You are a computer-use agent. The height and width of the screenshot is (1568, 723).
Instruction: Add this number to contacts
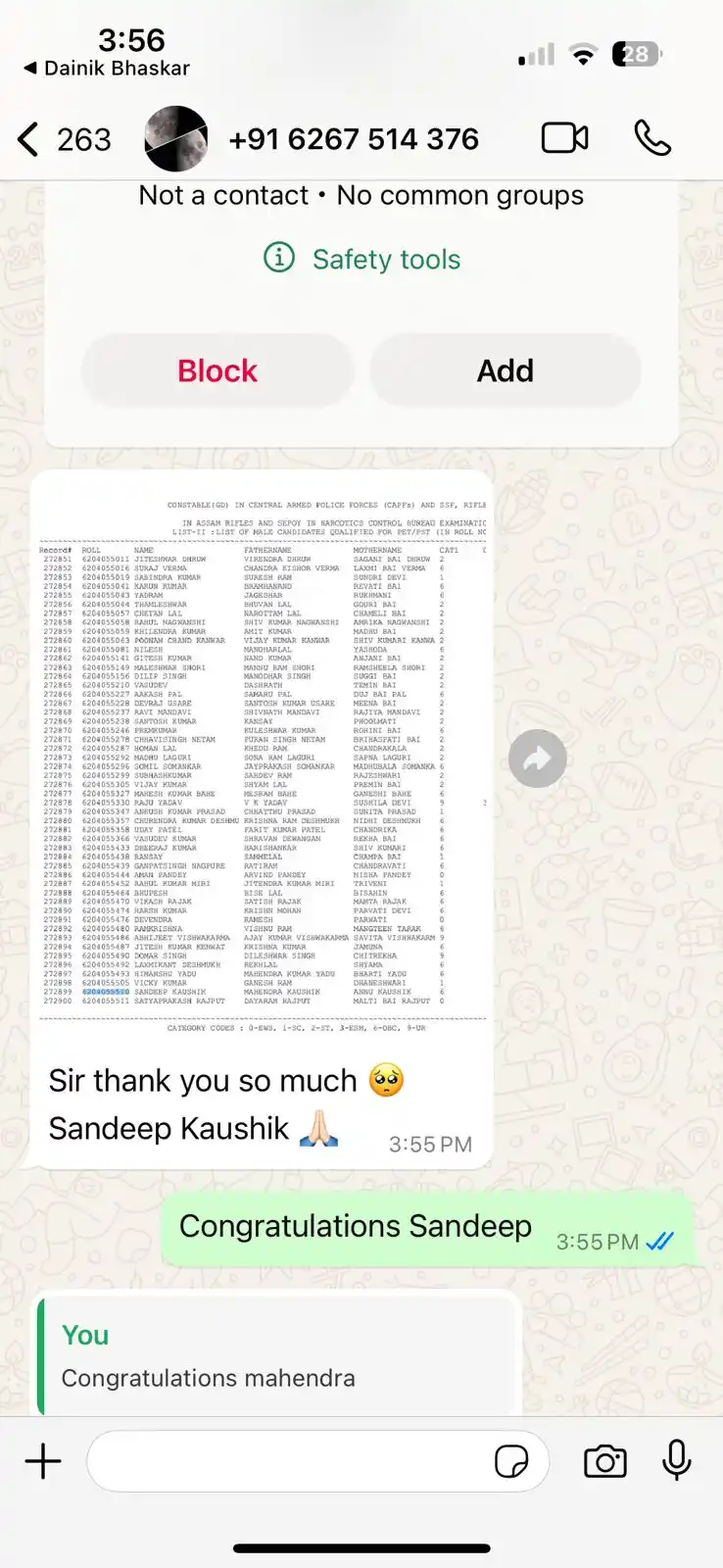(x=506, y=370)
